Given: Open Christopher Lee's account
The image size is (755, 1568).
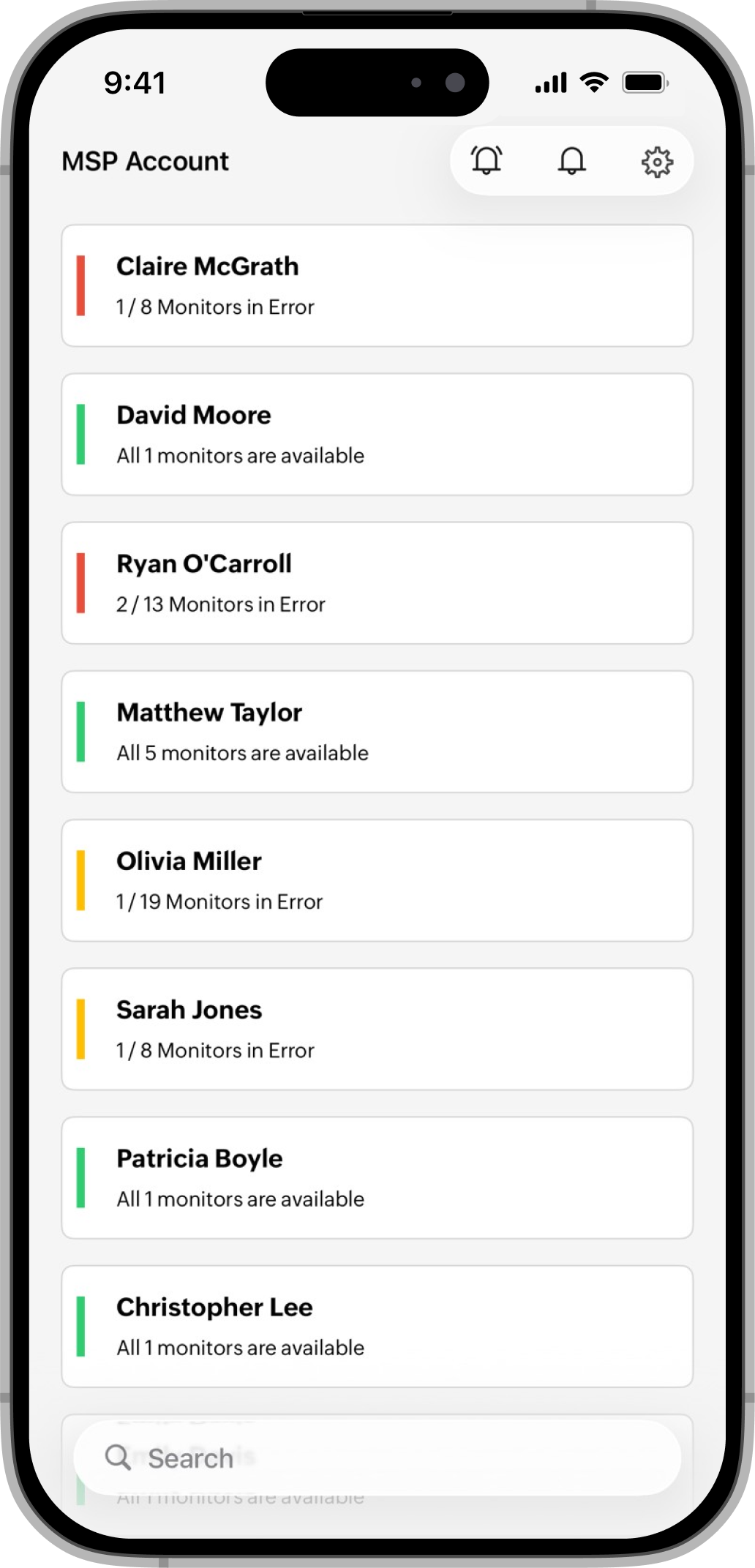Looking at the screenshot, I should point(377,1325).
